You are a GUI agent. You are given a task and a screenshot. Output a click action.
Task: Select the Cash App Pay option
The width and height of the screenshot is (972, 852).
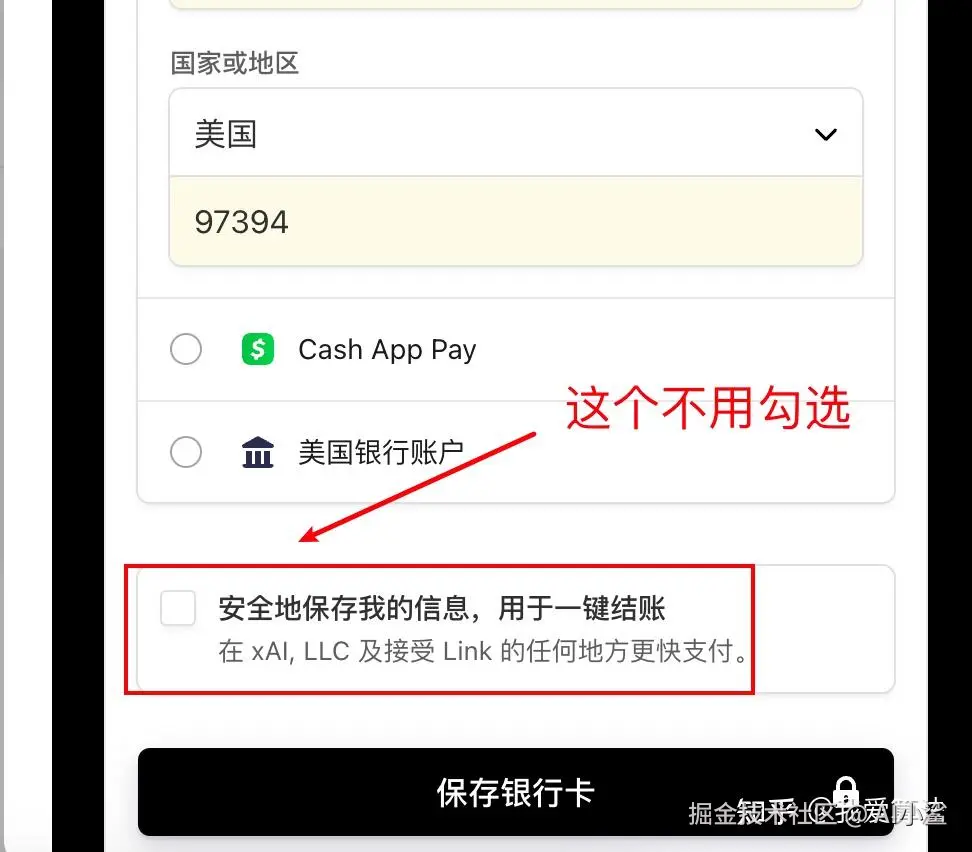coord(186,350)
